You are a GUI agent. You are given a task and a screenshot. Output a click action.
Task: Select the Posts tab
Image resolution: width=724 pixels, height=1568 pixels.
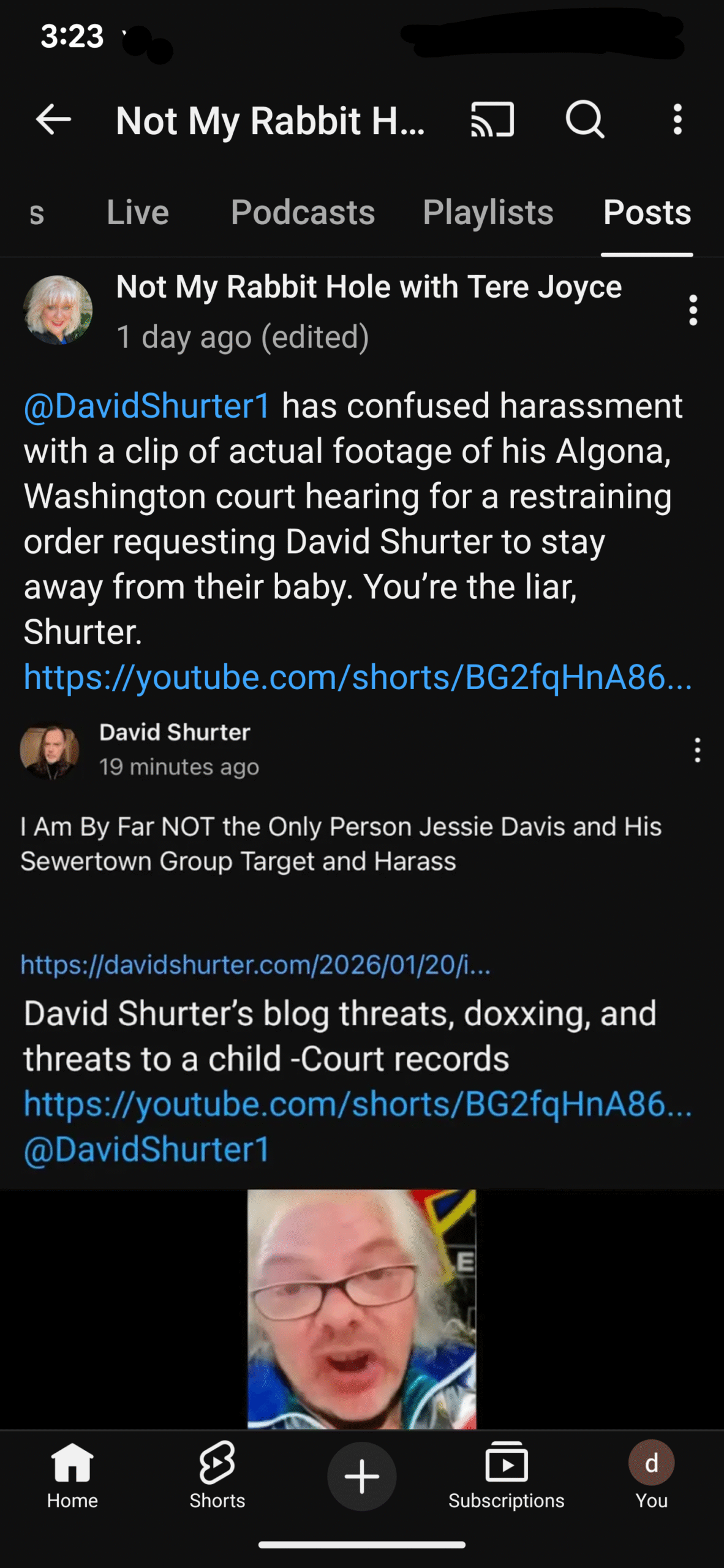[647, 213]
